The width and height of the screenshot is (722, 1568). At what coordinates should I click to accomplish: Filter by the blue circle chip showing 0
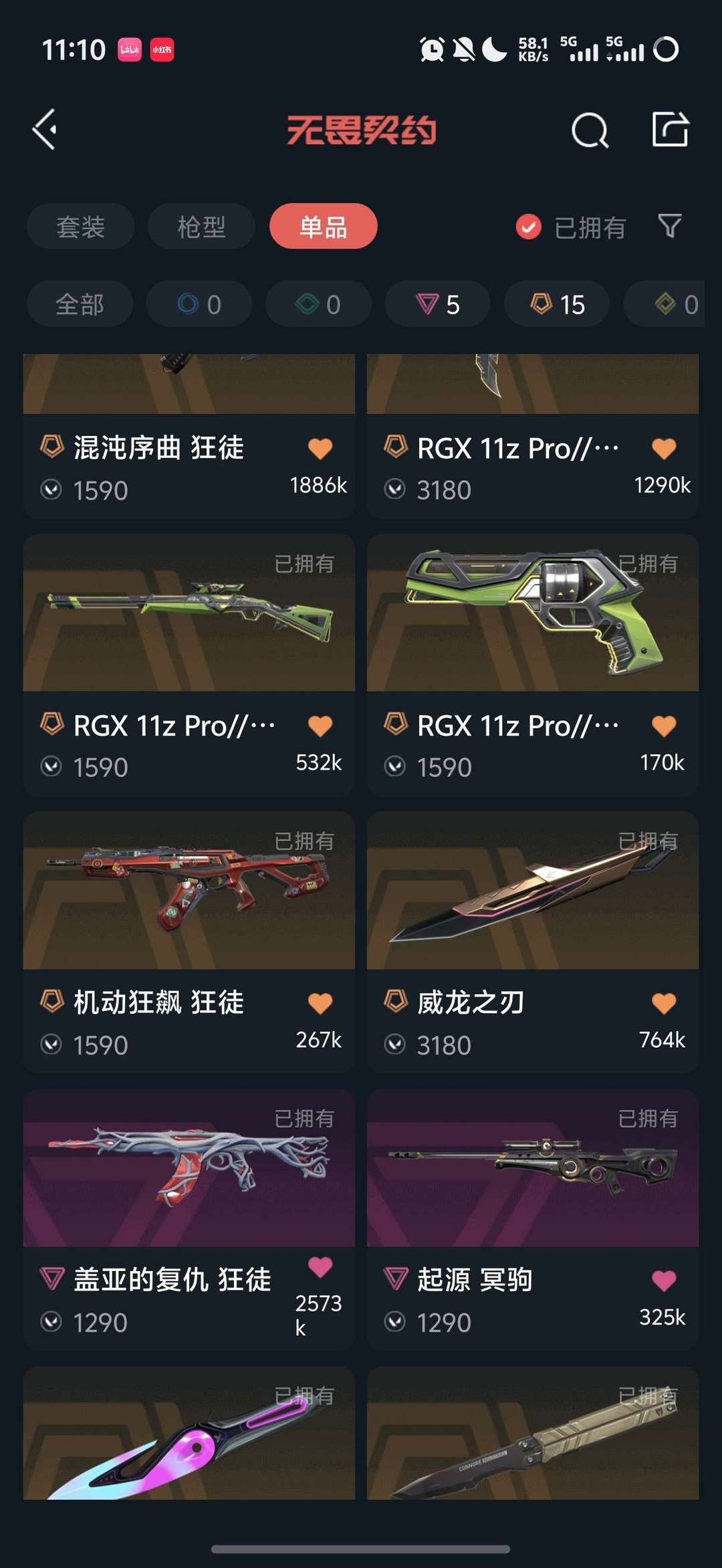click(199, 304)
